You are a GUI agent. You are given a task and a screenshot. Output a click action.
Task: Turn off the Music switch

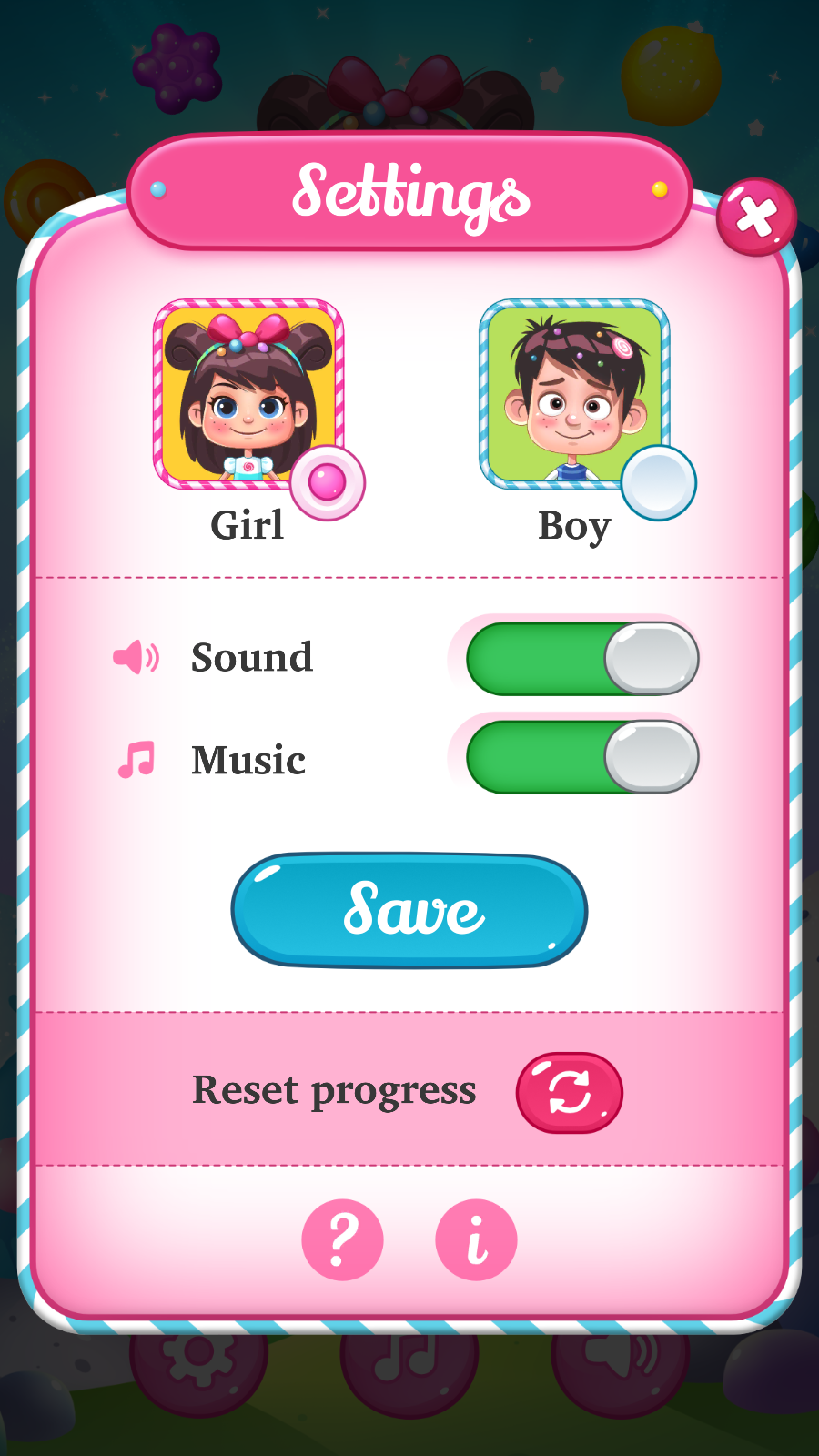[582, 757]
